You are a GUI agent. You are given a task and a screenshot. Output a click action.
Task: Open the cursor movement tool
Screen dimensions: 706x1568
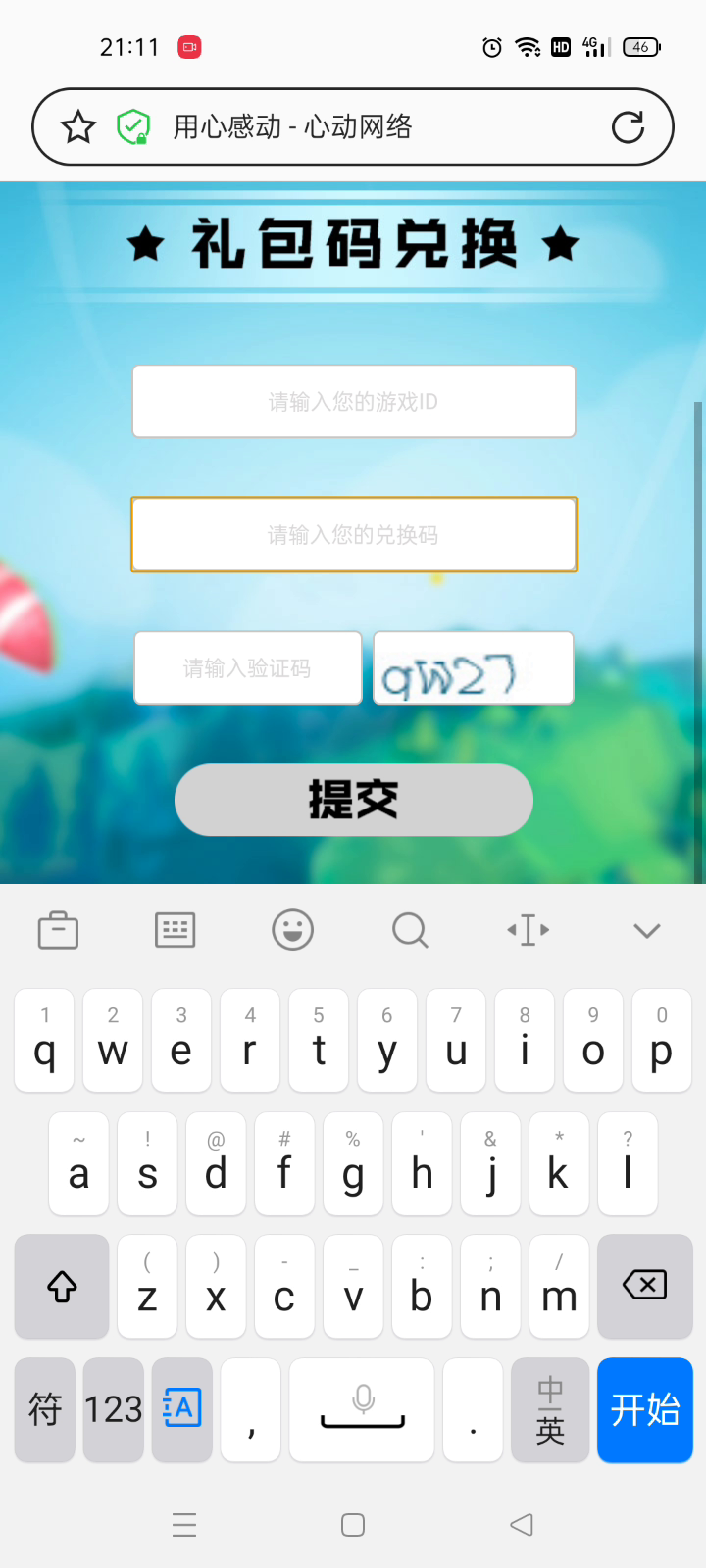(528, 930)
